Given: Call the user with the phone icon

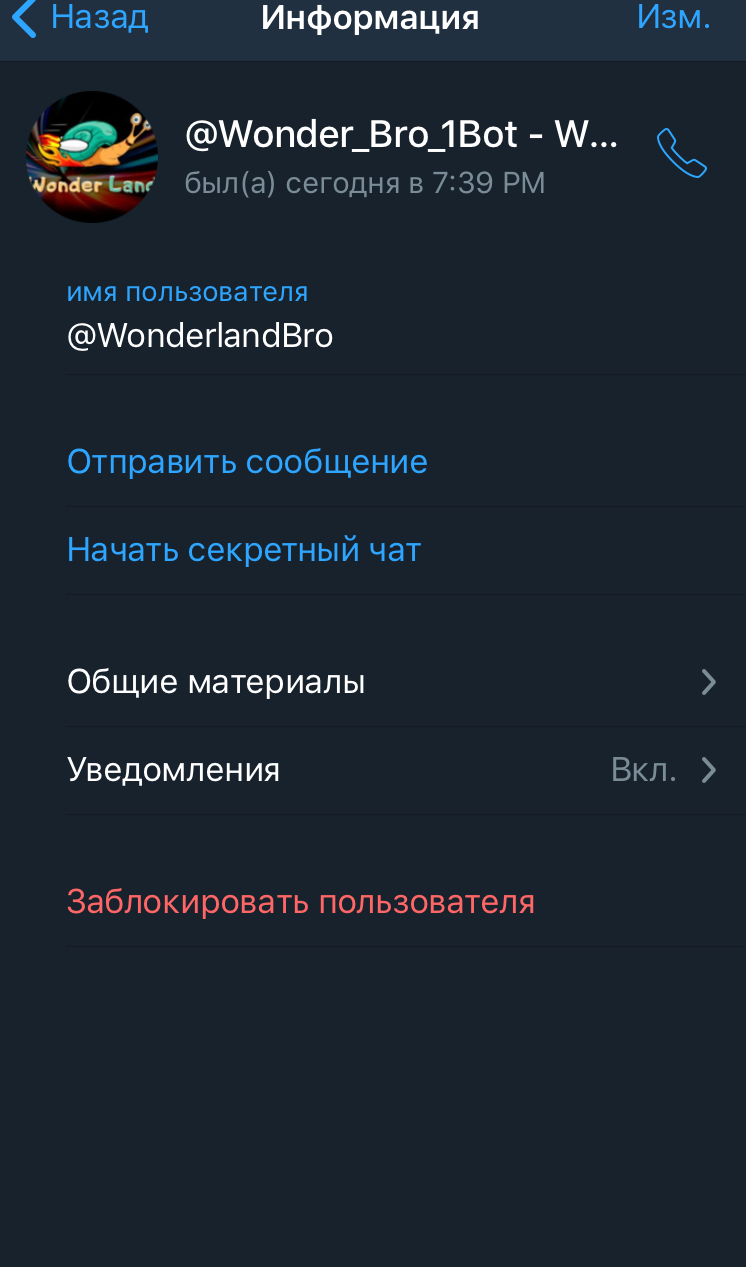Looking at the screenshot, I should [x=682, y=154].
